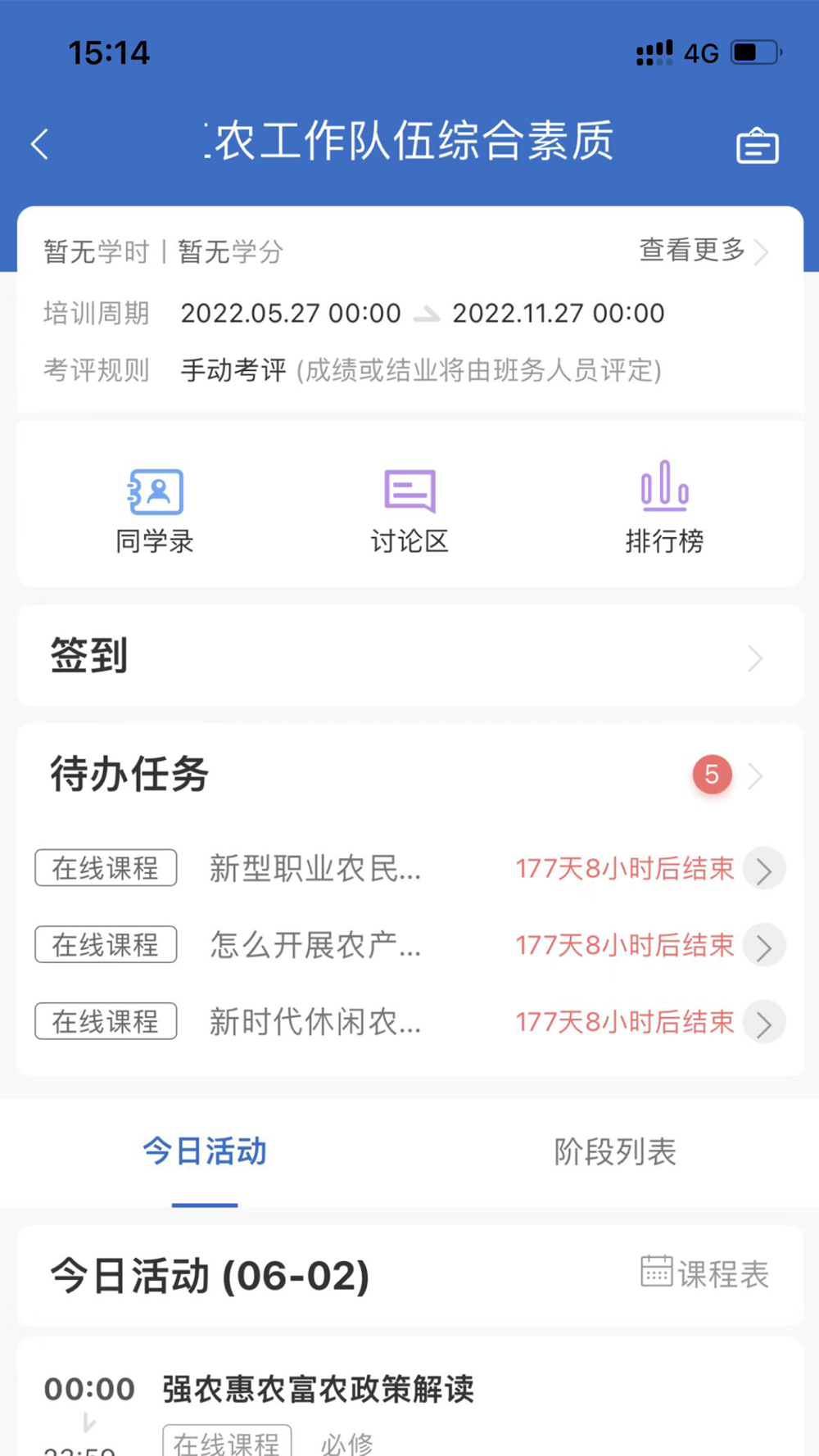
Task: Tap 查看更多 to view more details
Action: point(704,250)
